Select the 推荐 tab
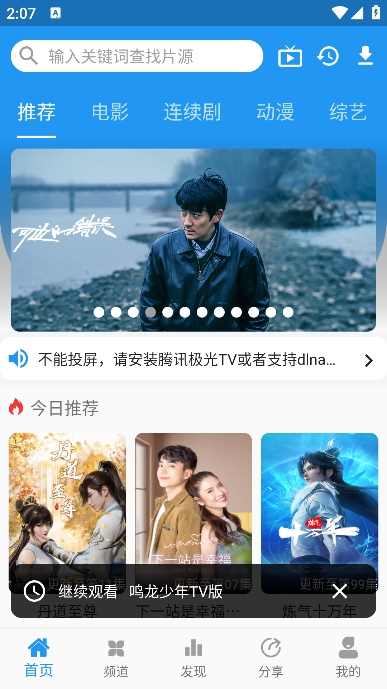 [36, 112]
